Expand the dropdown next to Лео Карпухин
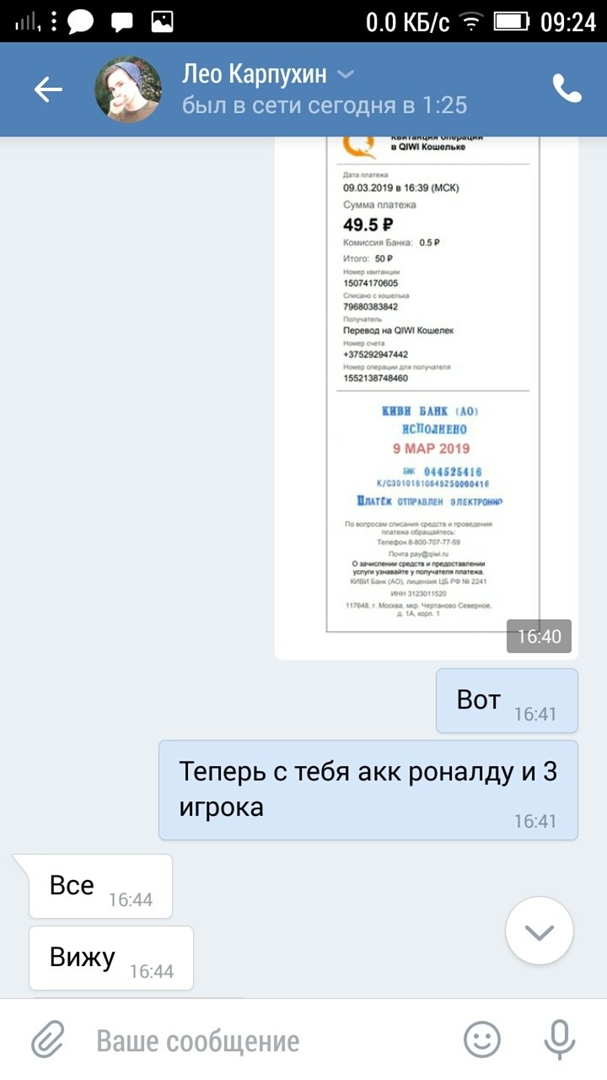Screen dimensions: 607x1080 (344, 75)
